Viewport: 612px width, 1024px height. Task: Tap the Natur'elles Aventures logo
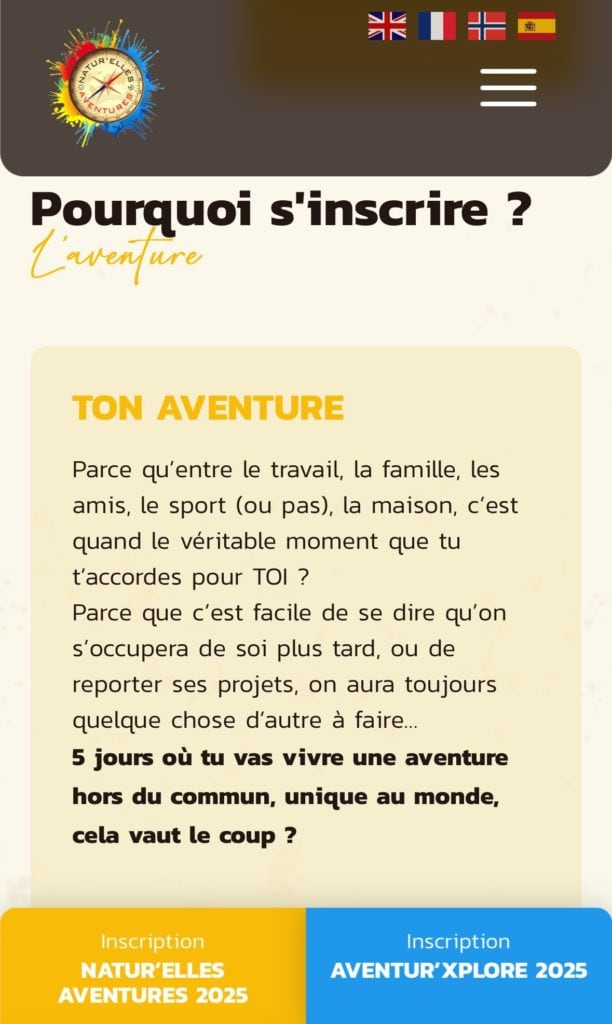click(x=105, y=85)
